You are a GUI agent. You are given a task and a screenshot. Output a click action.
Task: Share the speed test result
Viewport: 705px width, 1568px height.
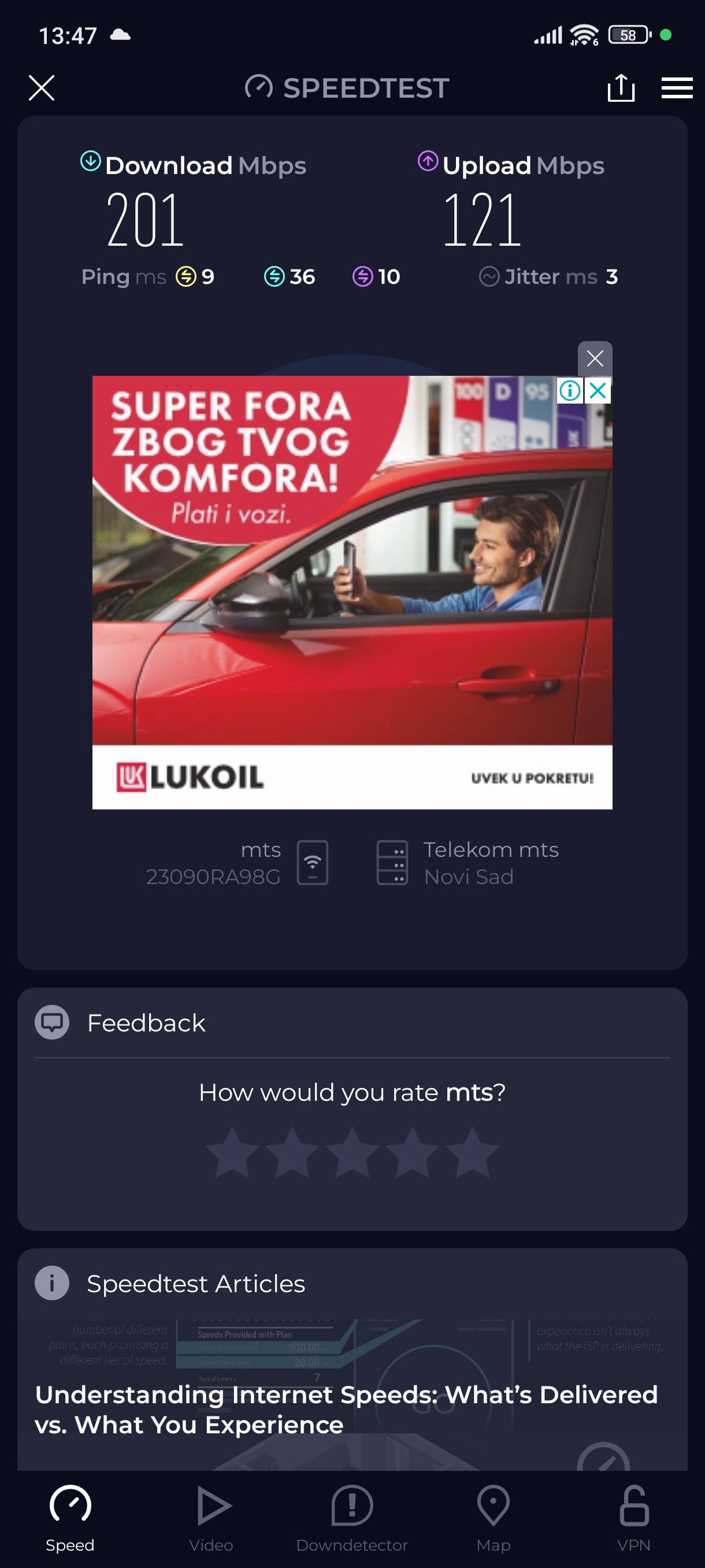621,88
